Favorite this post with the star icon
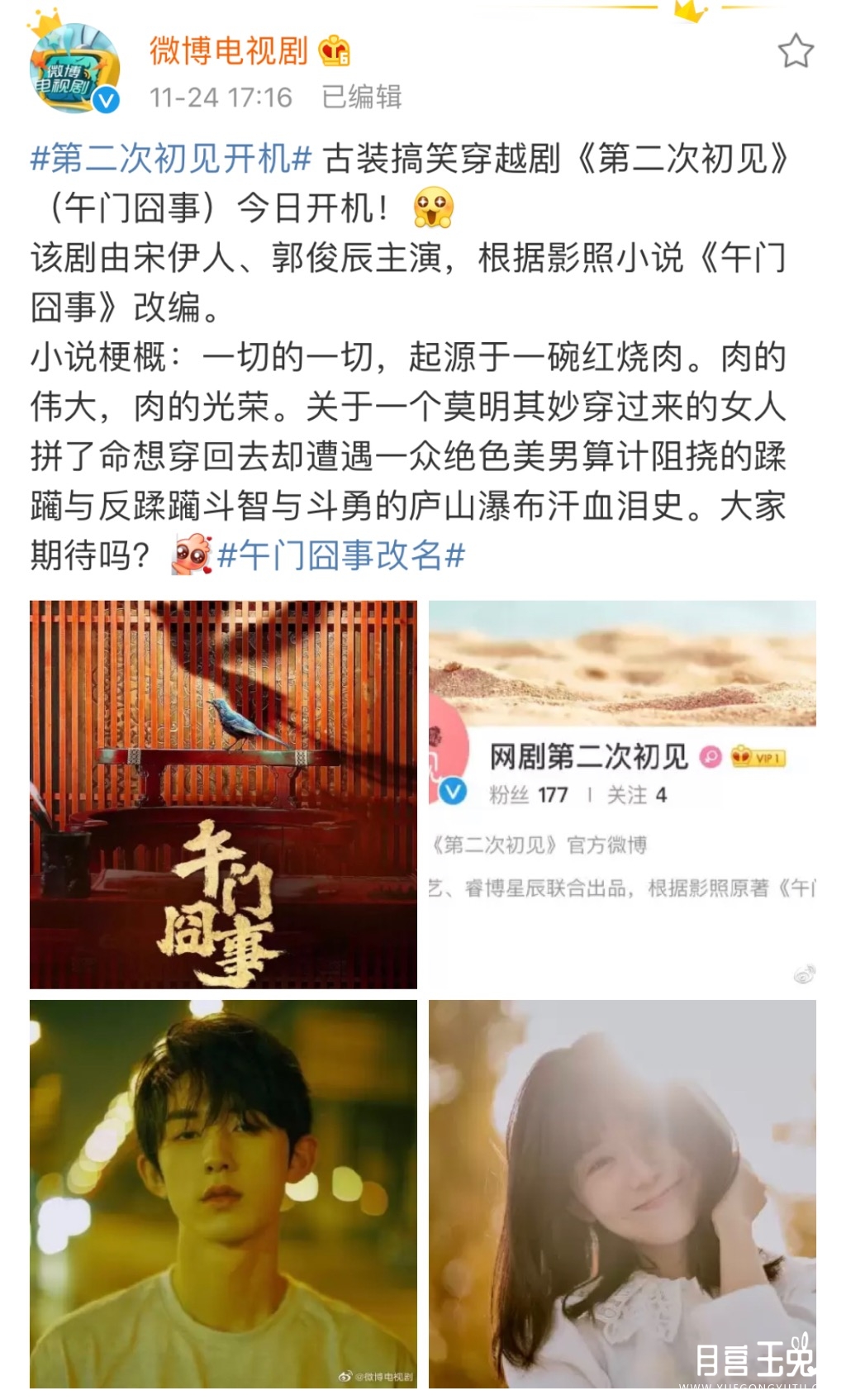Viewport: 846px width, 1400px height. point(796,51)
